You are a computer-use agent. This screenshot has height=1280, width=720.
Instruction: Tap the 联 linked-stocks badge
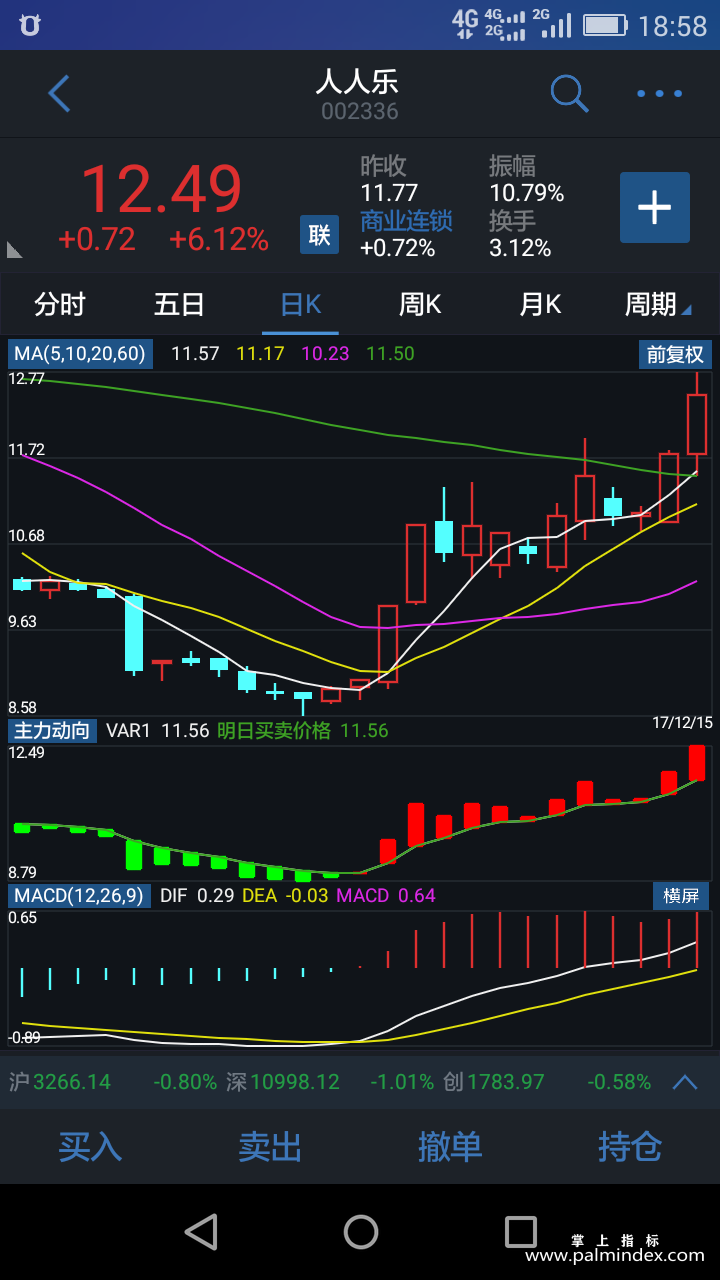319,235
